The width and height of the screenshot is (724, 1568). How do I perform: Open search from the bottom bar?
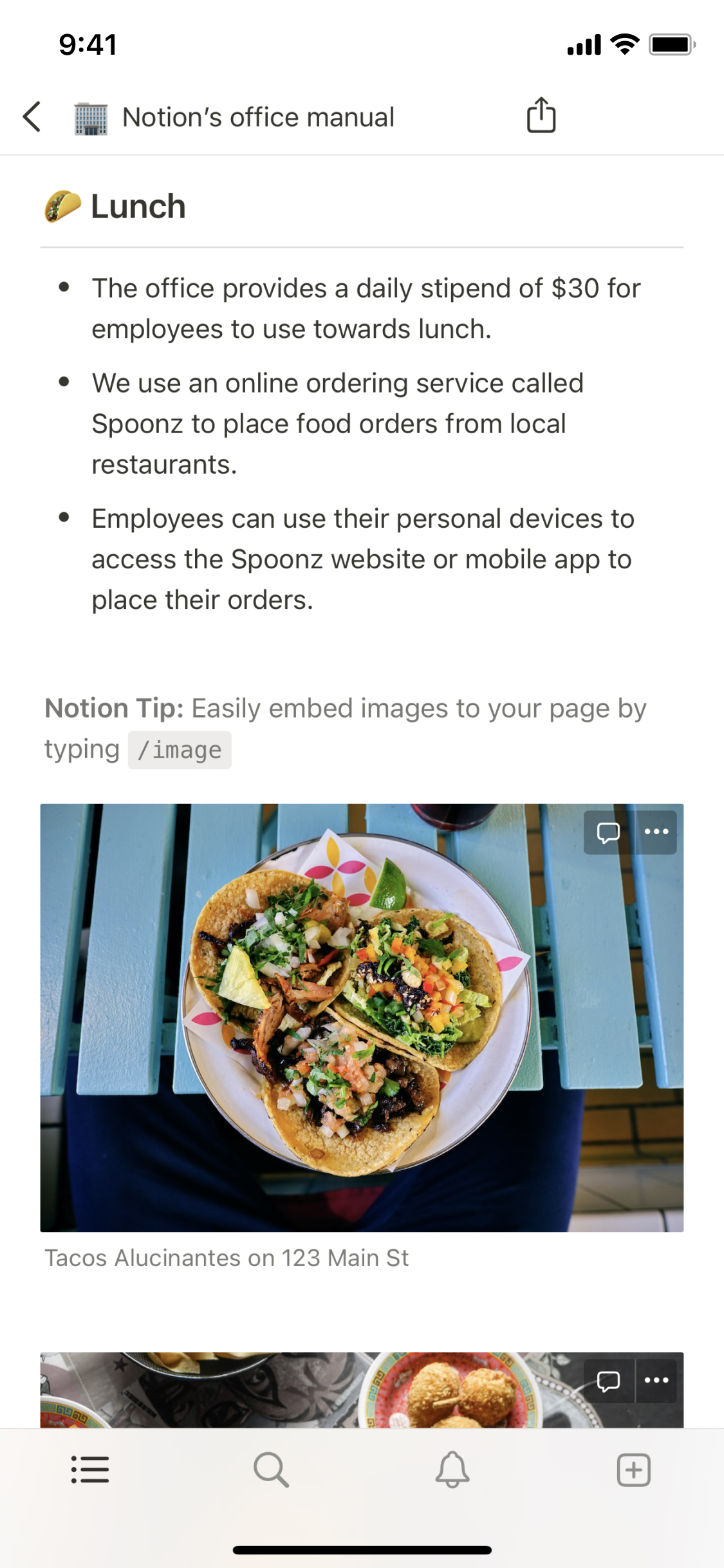click(x=271, y=1470)
